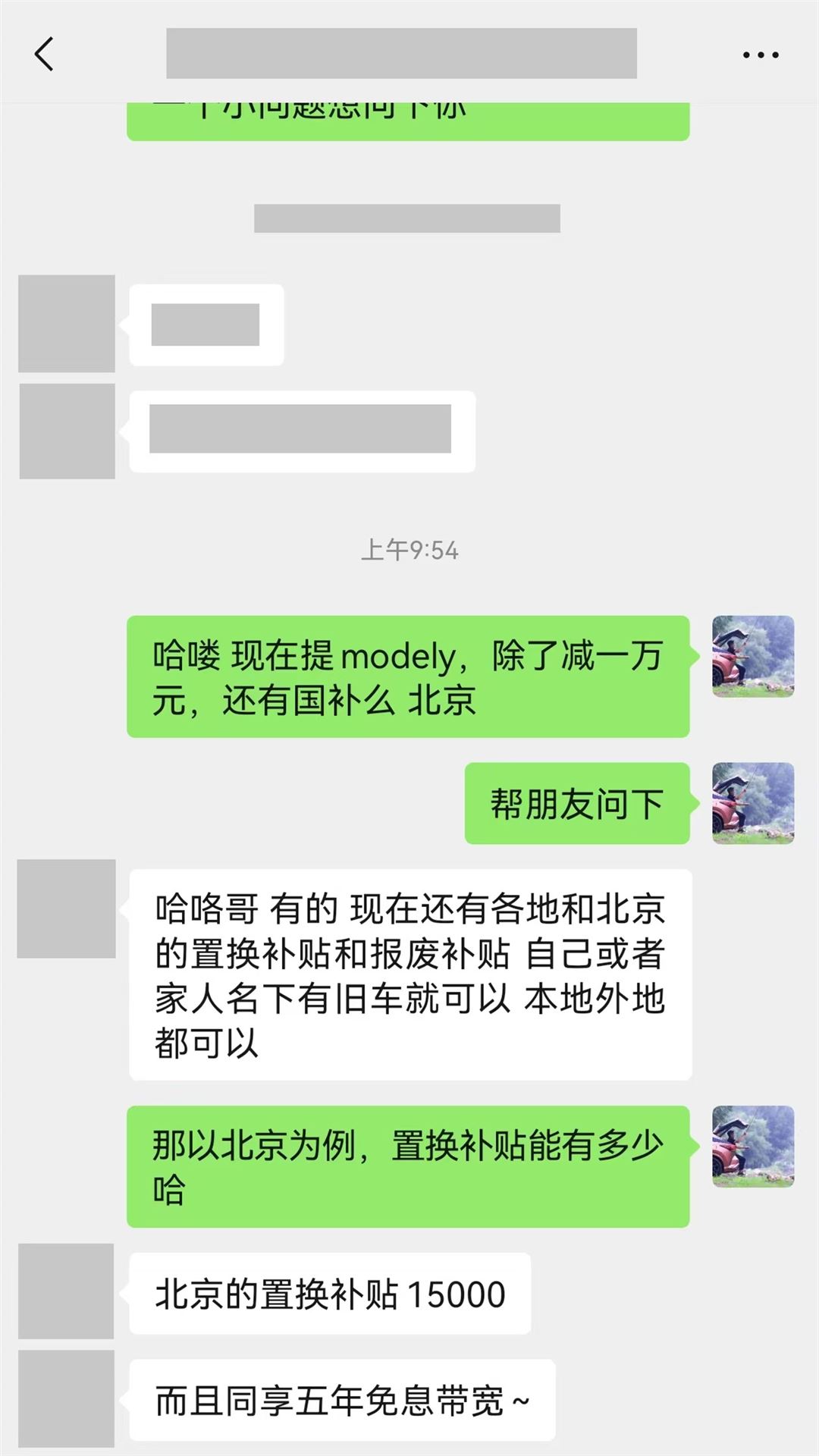This screenshot has height=1456, width=819.
Task: Tap my avatar beside 帮朋友问下
Action: pyautogui.click(x=752, y=803)
